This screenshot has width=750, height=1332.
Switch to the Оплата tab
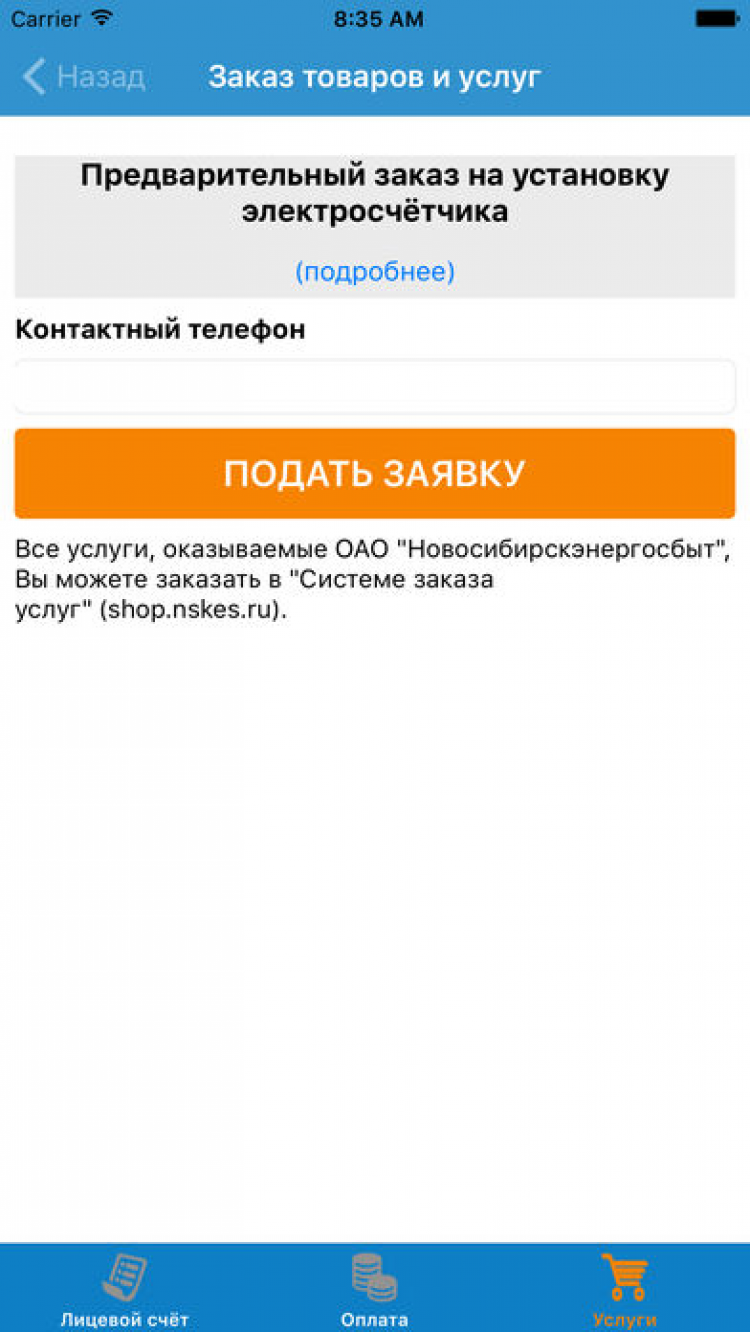tap(374, 1290)
